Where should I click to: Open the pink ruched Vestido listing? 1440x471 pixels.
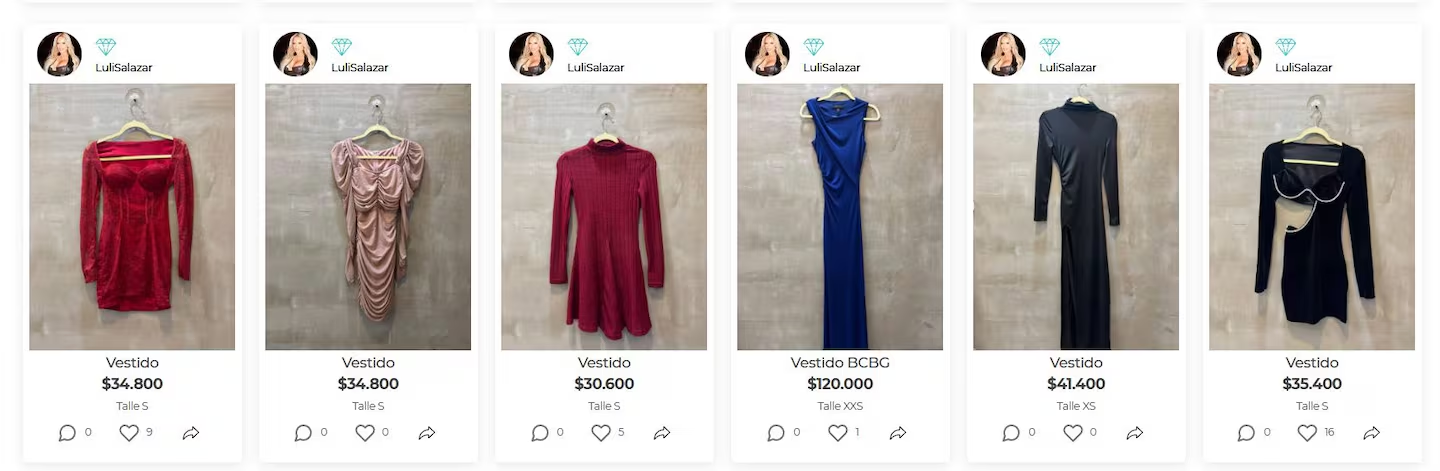[368, 217]
